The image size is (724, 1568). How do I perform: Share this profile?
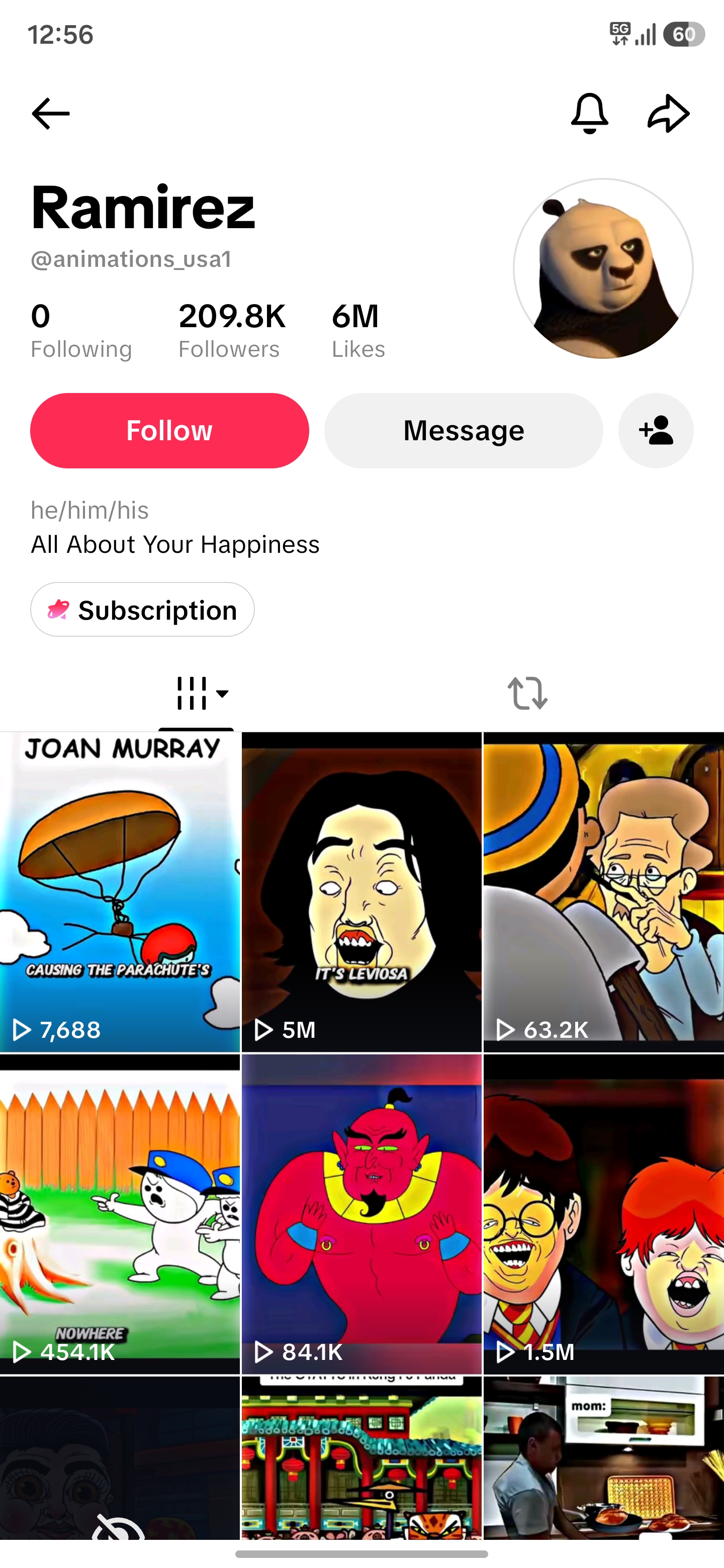click(669, 113)
